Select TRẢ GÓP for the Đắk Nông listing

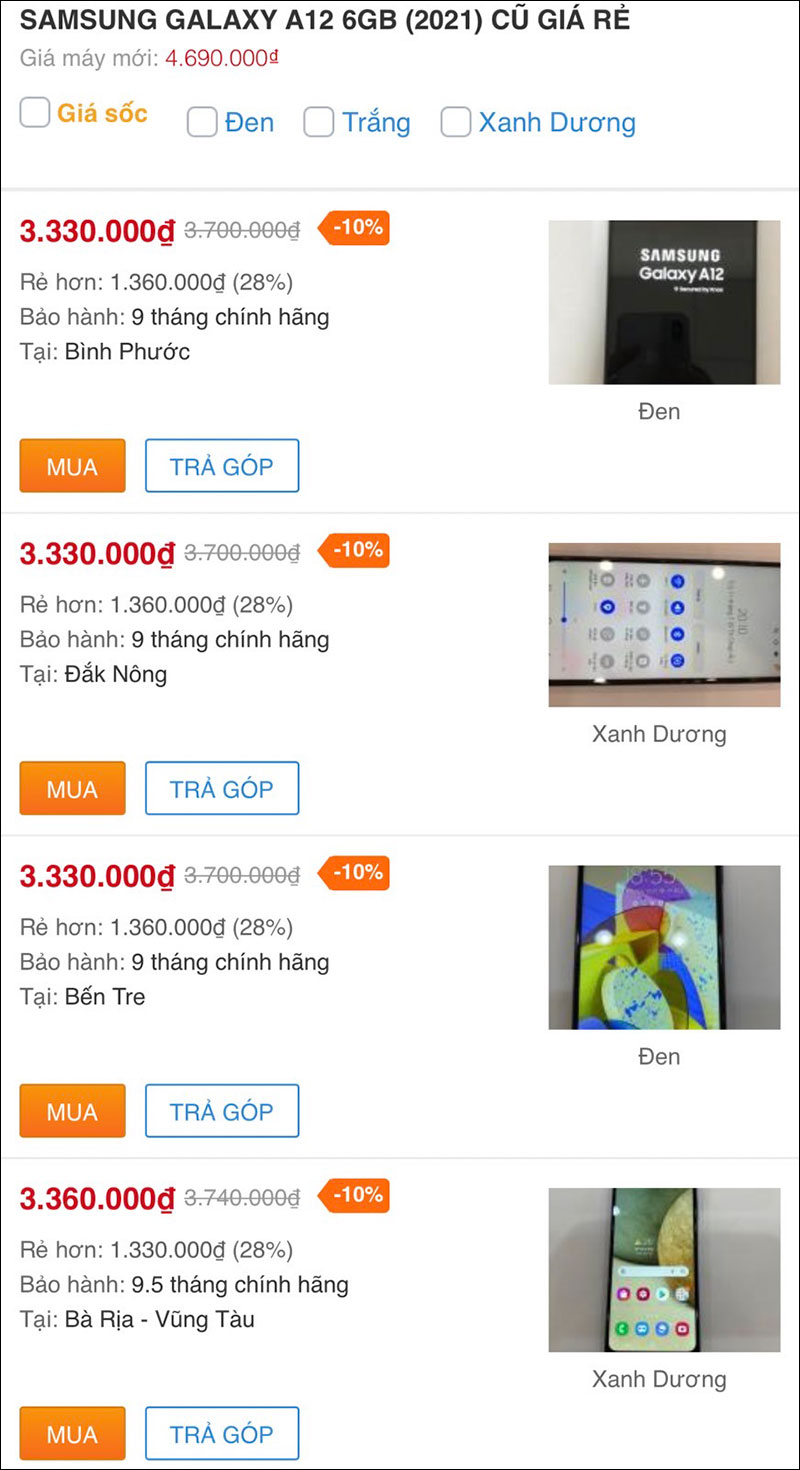tap(222, 789)
